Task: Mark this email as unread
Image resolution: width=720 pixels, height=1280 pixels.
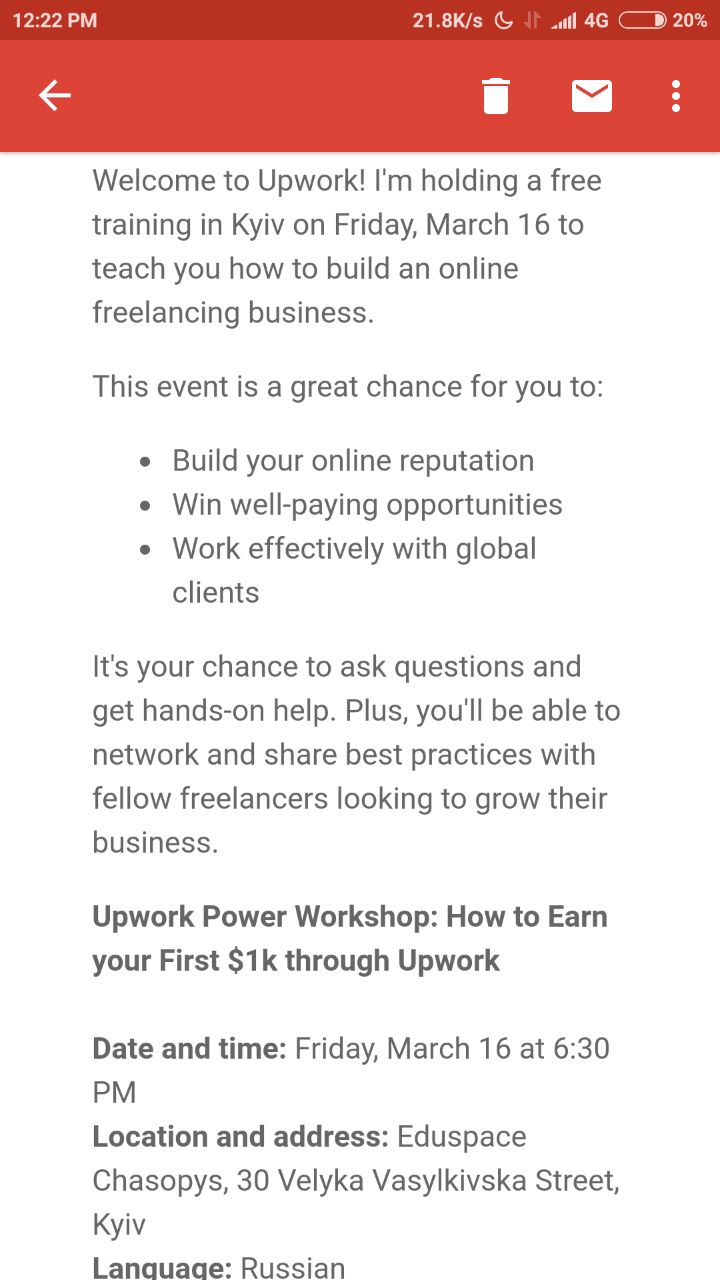Action: tap(591, 96)
